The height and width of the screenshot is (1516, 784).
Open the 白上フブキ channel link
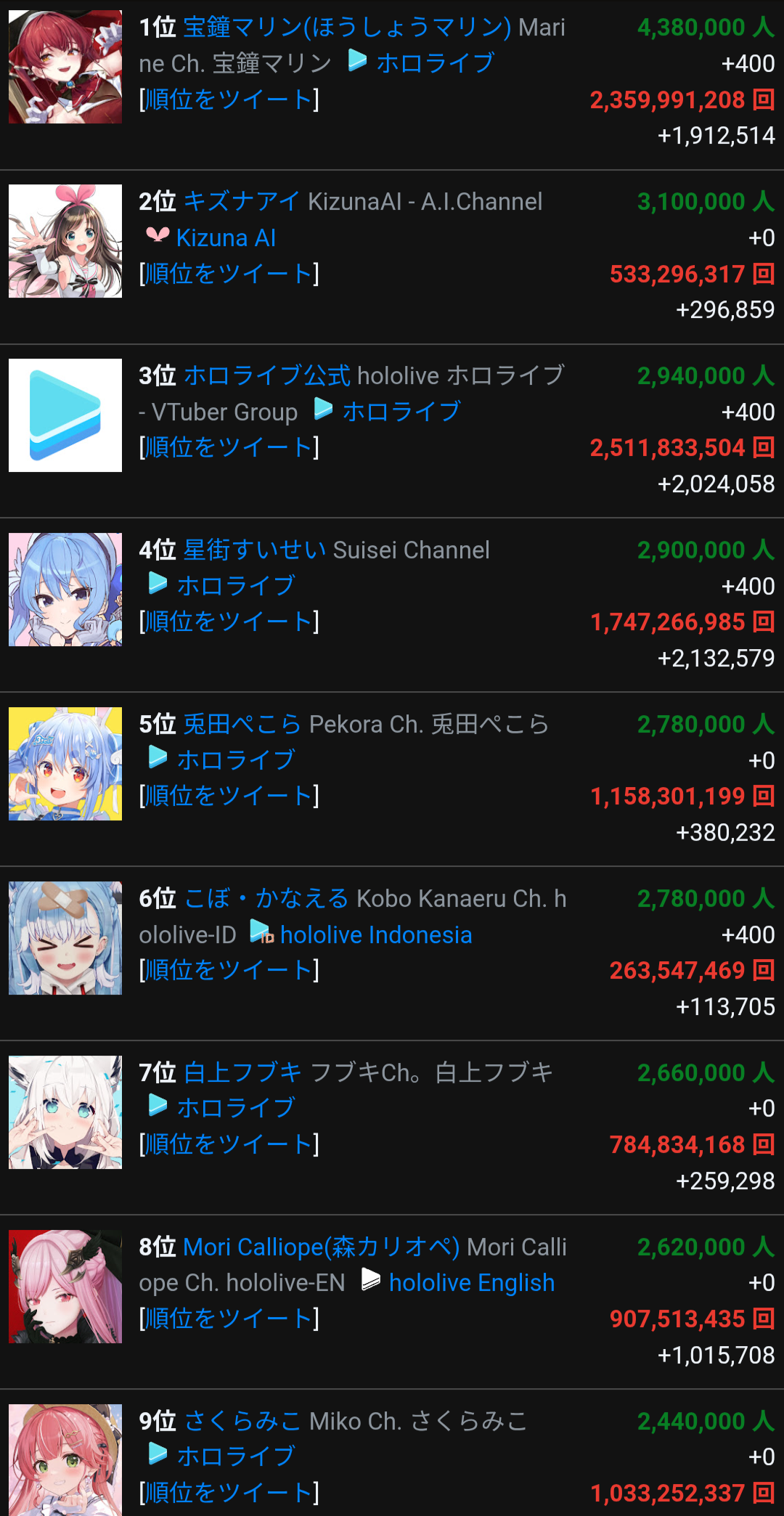(x=242, y=1072)
